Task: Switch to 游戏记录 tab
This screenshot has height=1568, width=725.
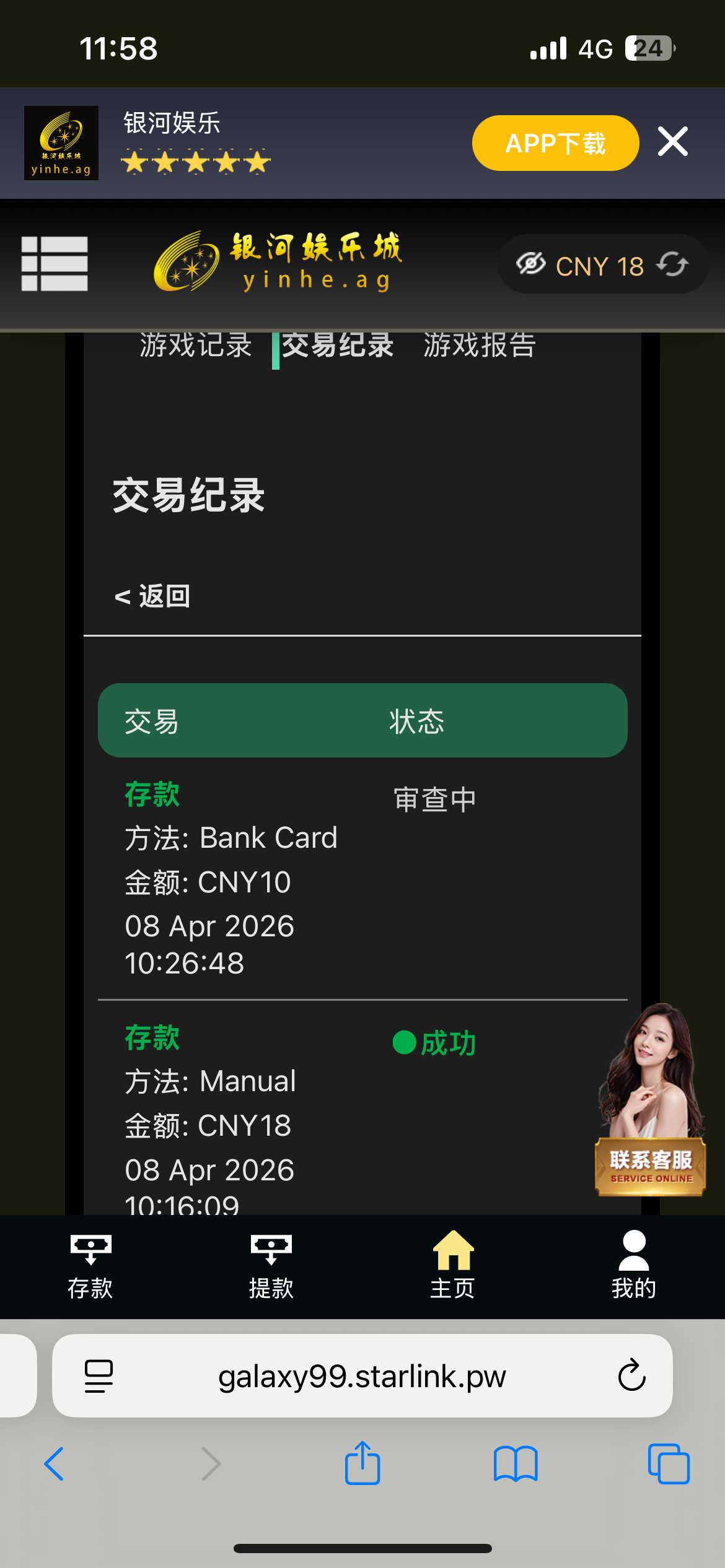Action: (x=196, y=346)
